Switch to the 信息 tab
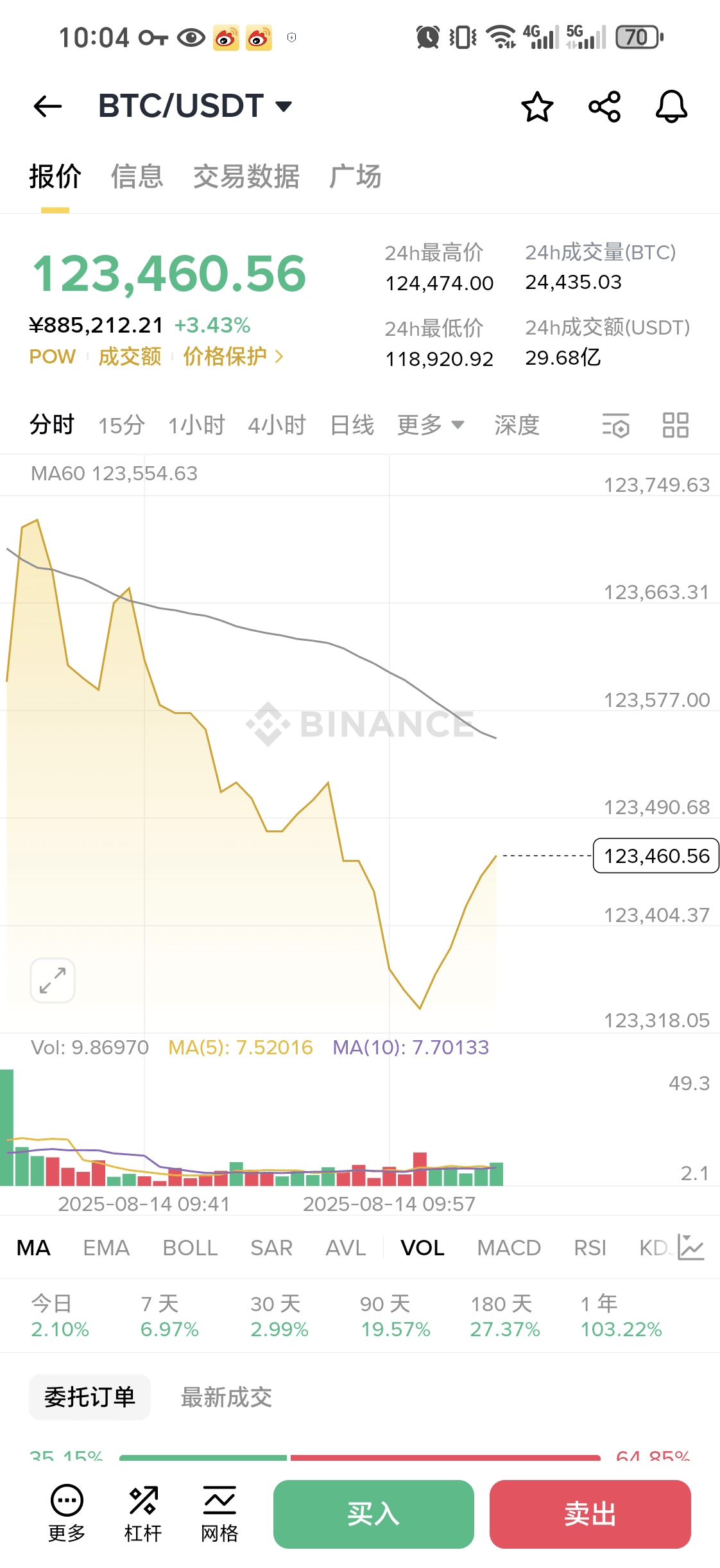 (137, 177)
